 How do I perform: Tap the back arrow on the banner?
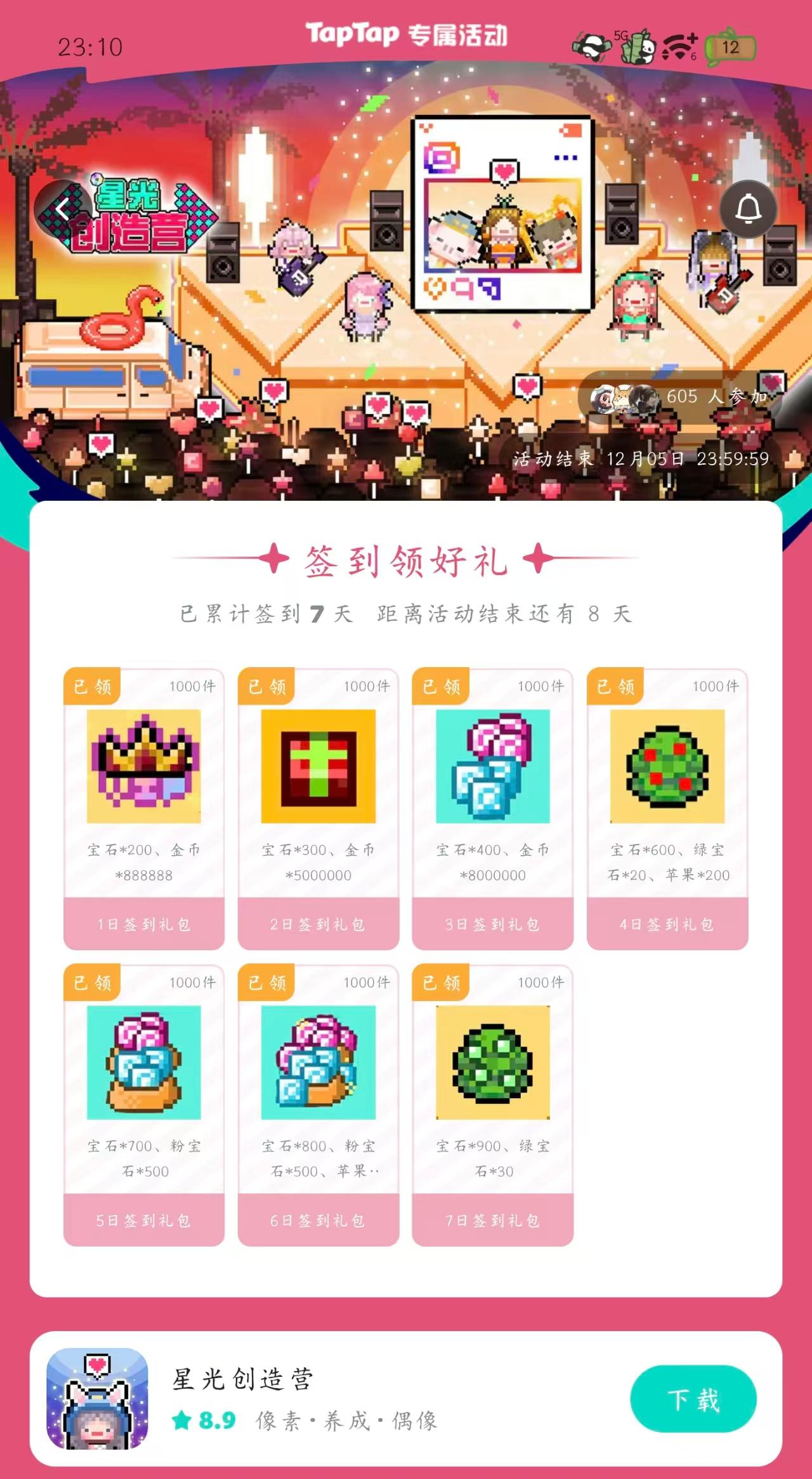pyautogui.click(x=63, y=209)
